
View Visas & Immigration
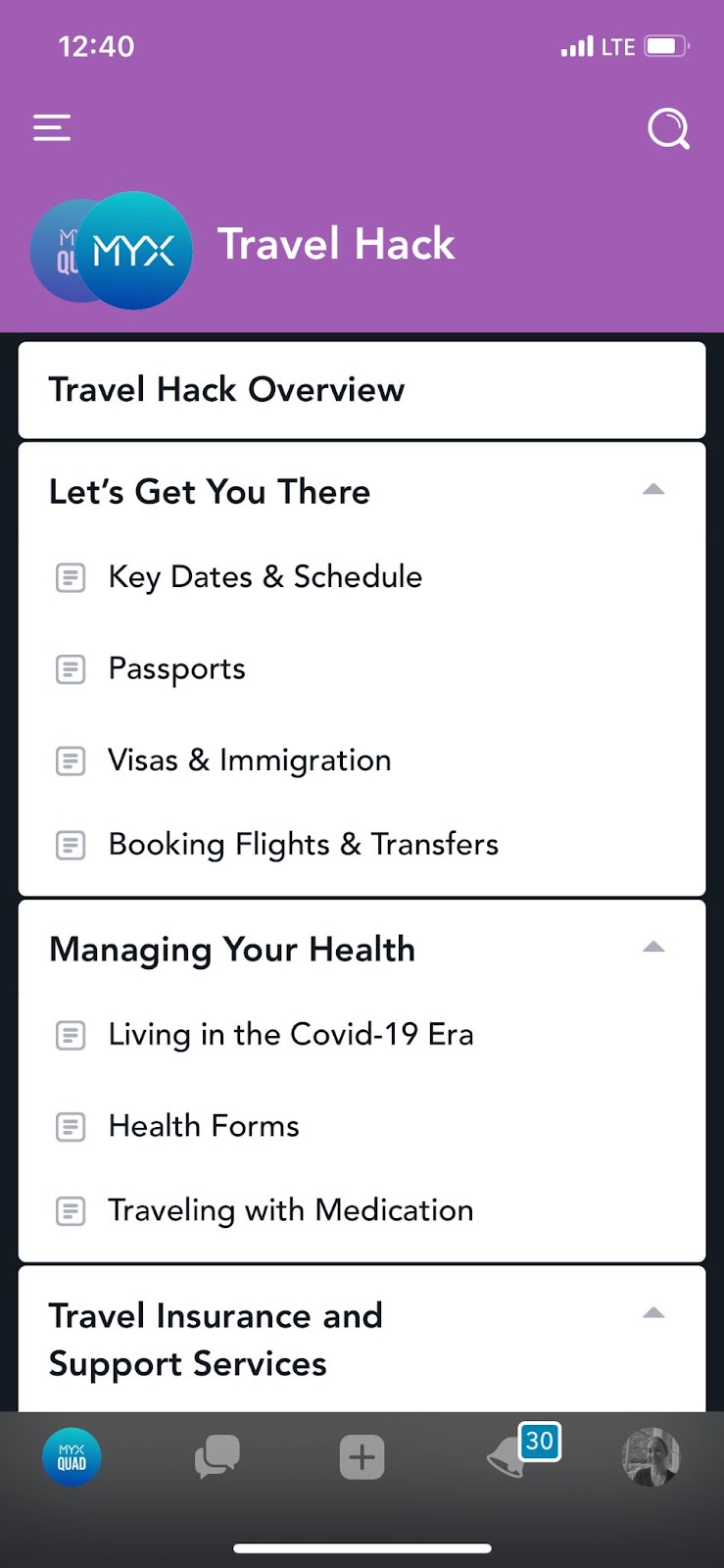pos(362,760)
